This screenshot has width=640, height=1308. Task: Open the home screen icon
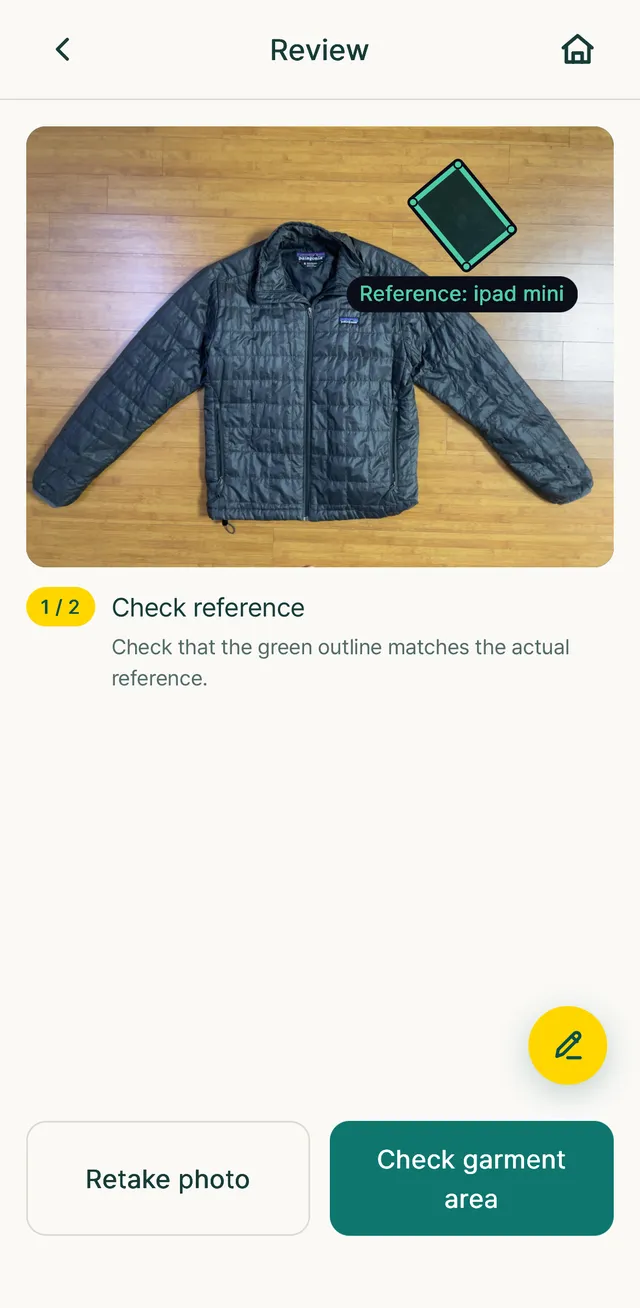pos(577,49)
